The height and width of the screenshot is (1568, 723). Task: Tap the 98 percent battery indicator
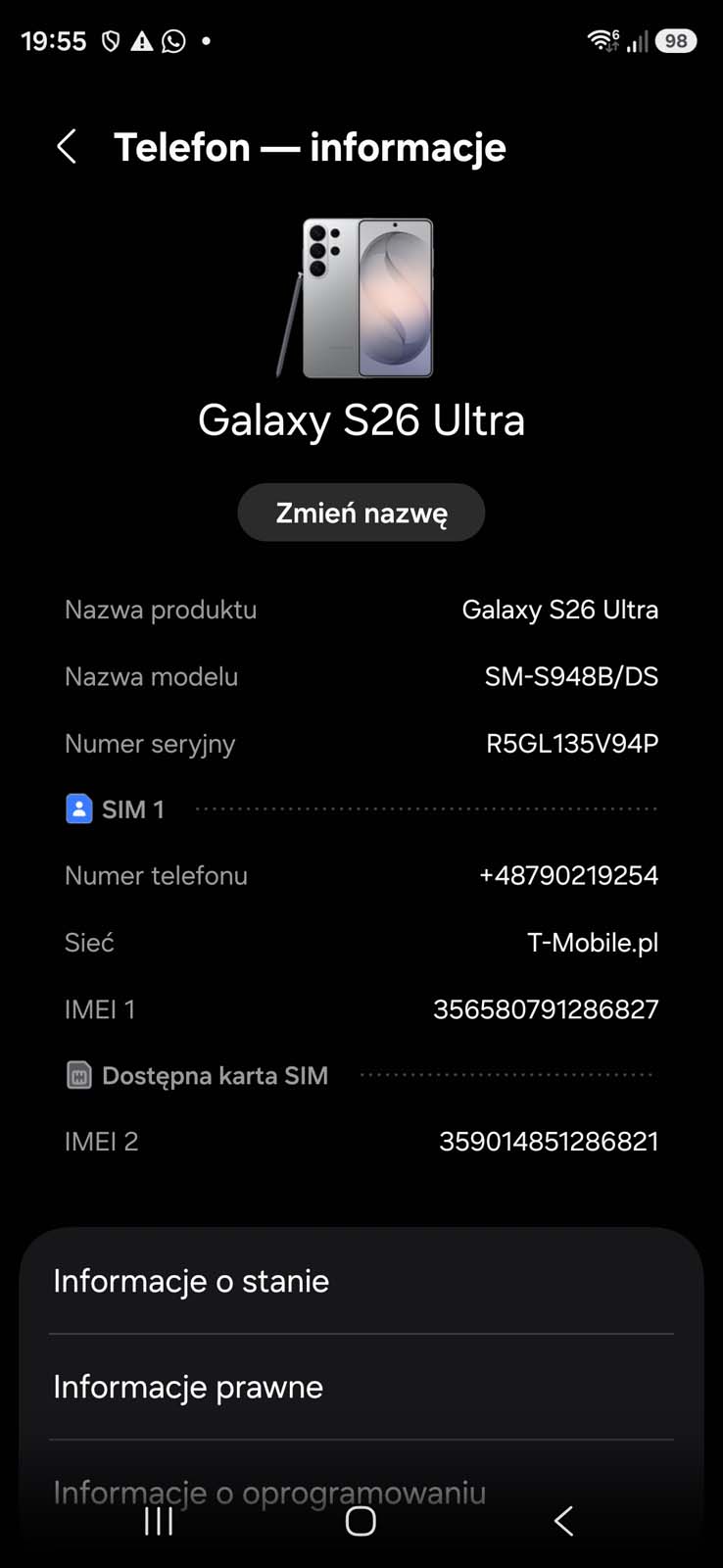(x=675, y=41)
